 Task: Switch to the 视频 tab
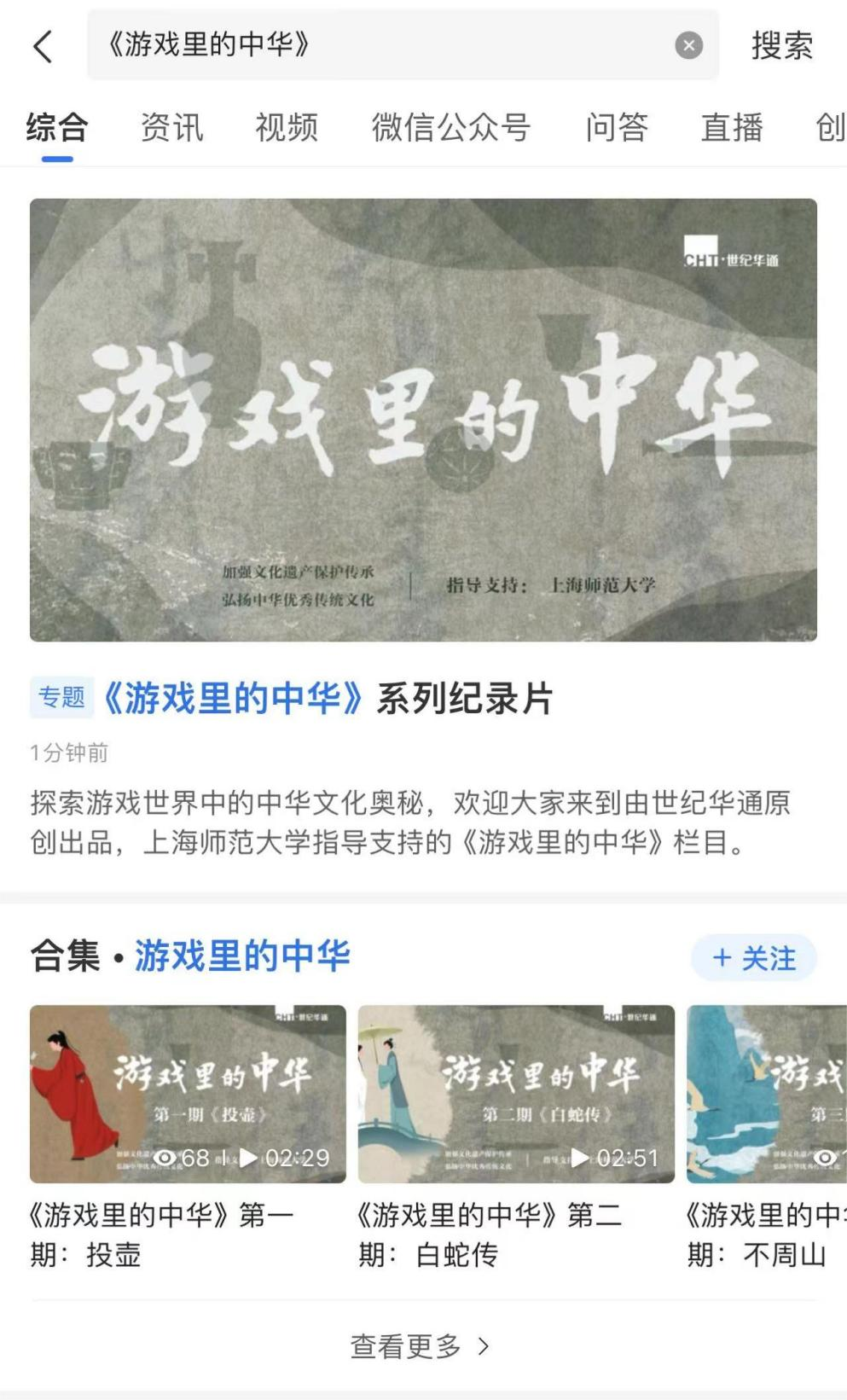(287, 128)
